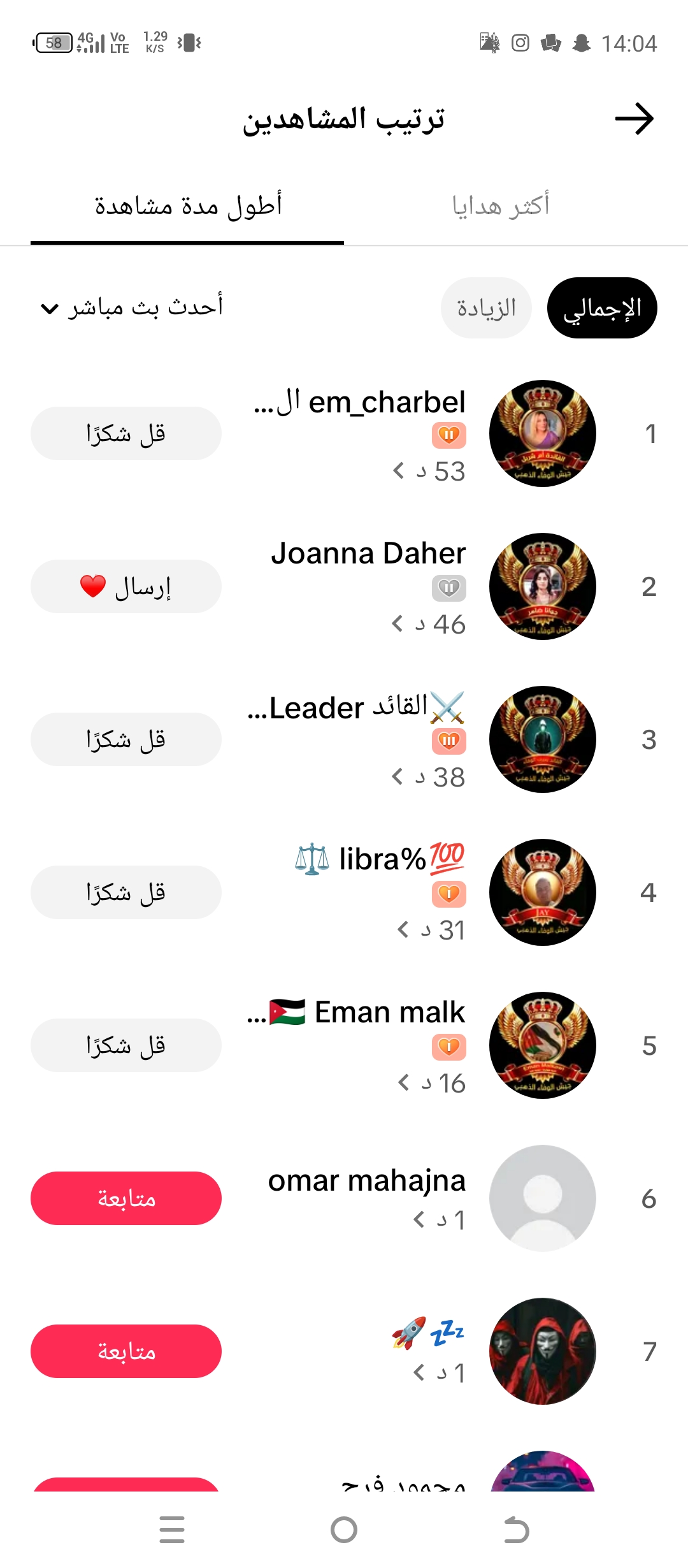The height and width of the screenshot is (1568, 688).
Task: Open the system recent apps menu
Action: (172, 1530)
